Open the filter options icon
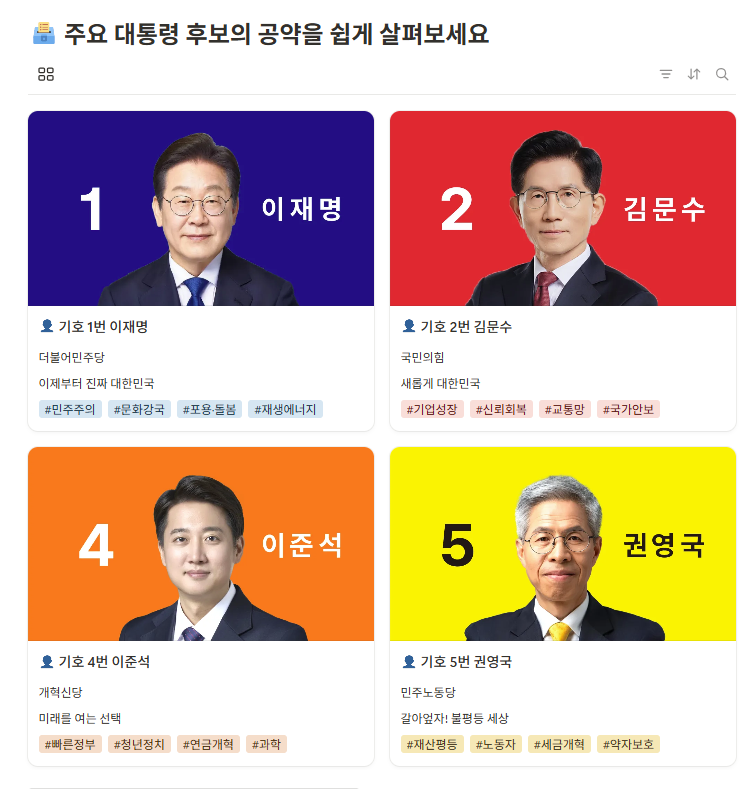Screen dimensions: 748x789 pyautogui.click(x=666, y=74)
